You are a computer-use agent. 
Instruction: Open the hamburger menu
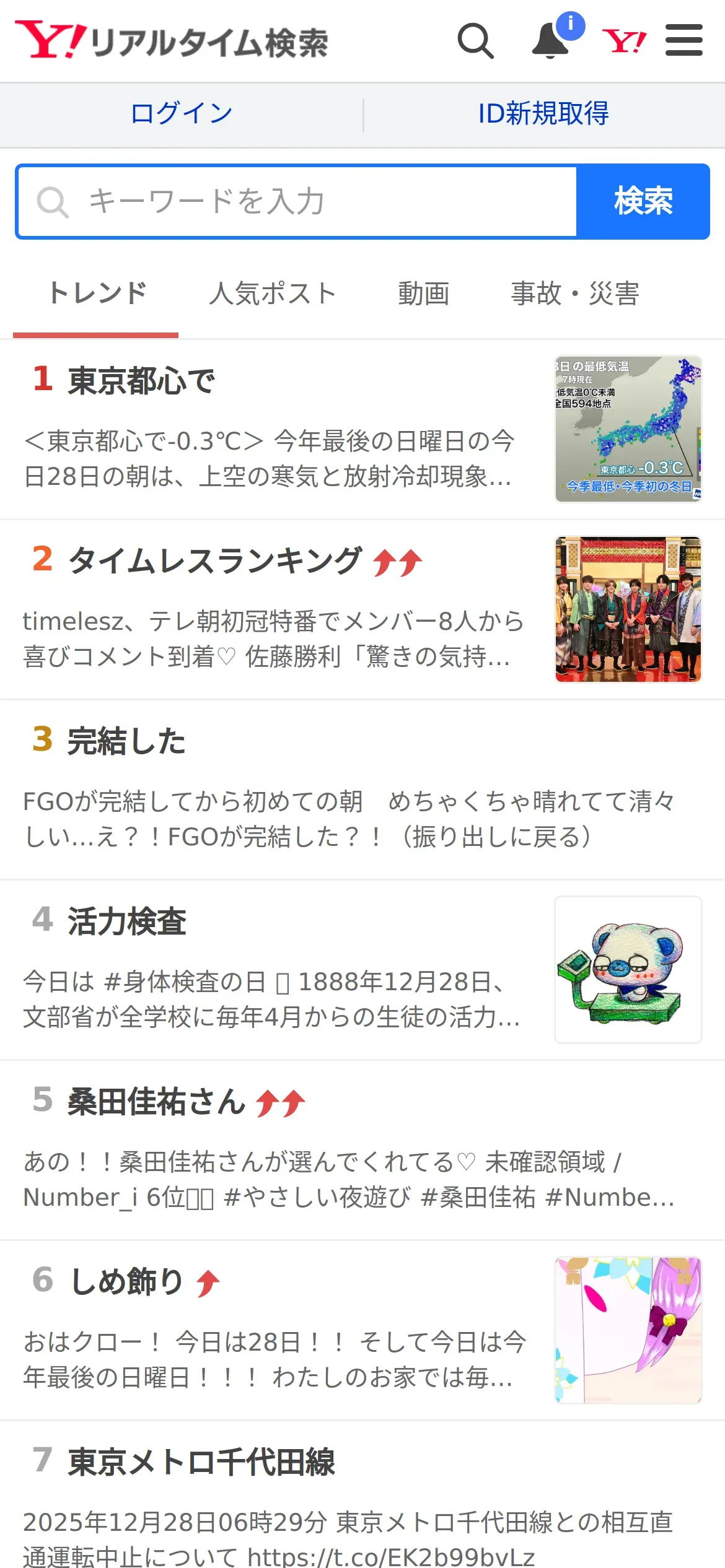[683, 41]
